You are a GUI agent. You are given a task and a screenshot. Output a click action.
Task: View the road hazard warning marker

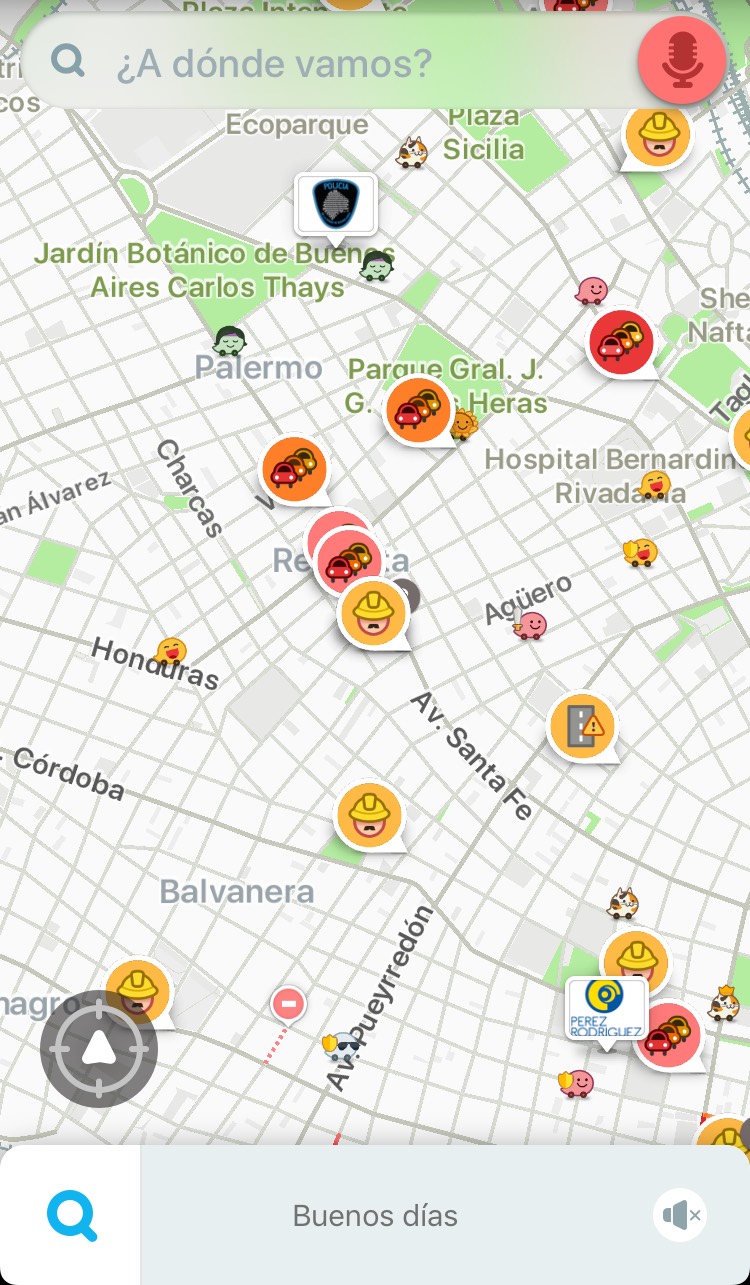click(583, 727)
